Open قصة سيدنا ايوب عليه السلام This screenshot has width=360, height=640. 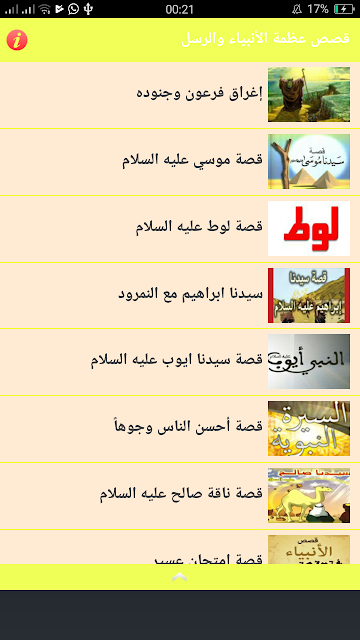click(180, 362)
